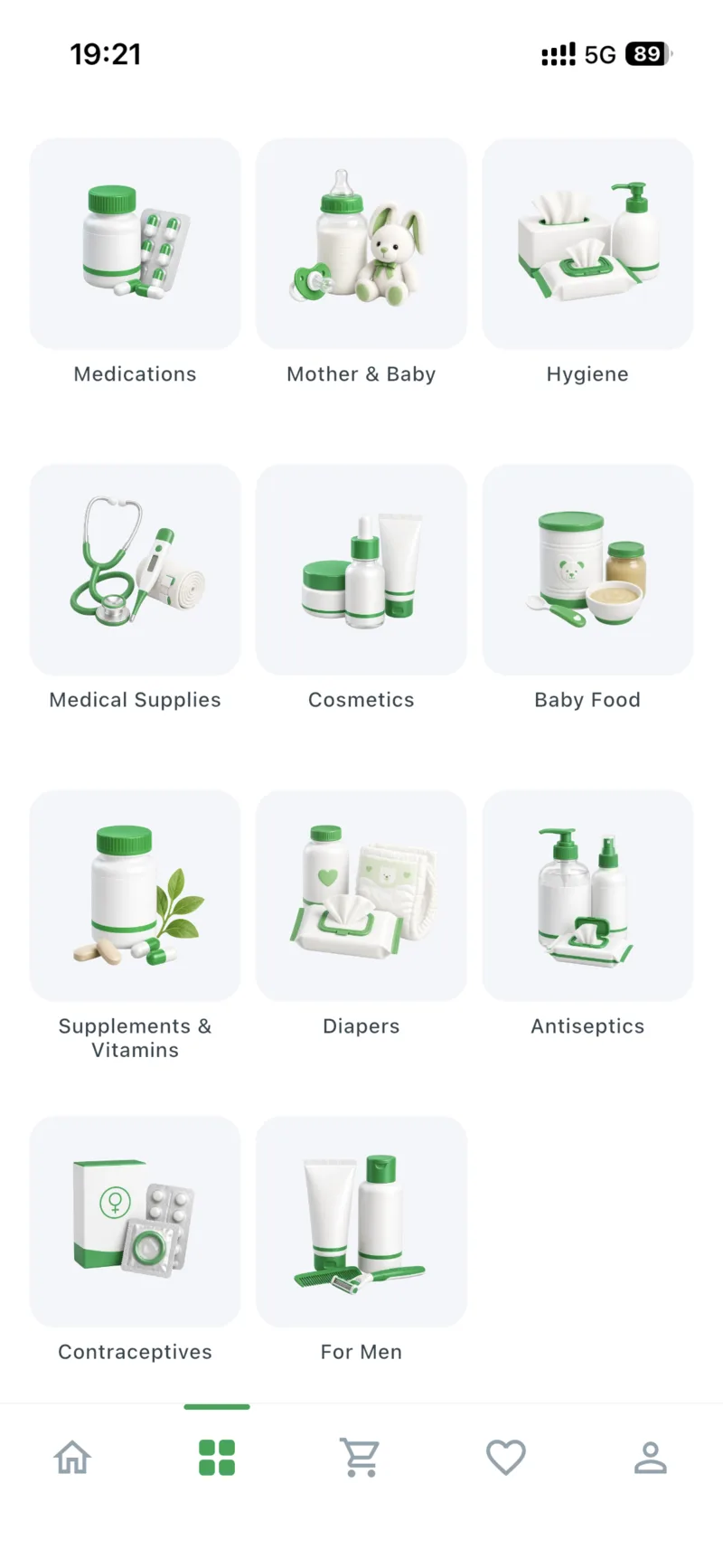
Task: Select the Diapers category tile
Action: [361, 896]
